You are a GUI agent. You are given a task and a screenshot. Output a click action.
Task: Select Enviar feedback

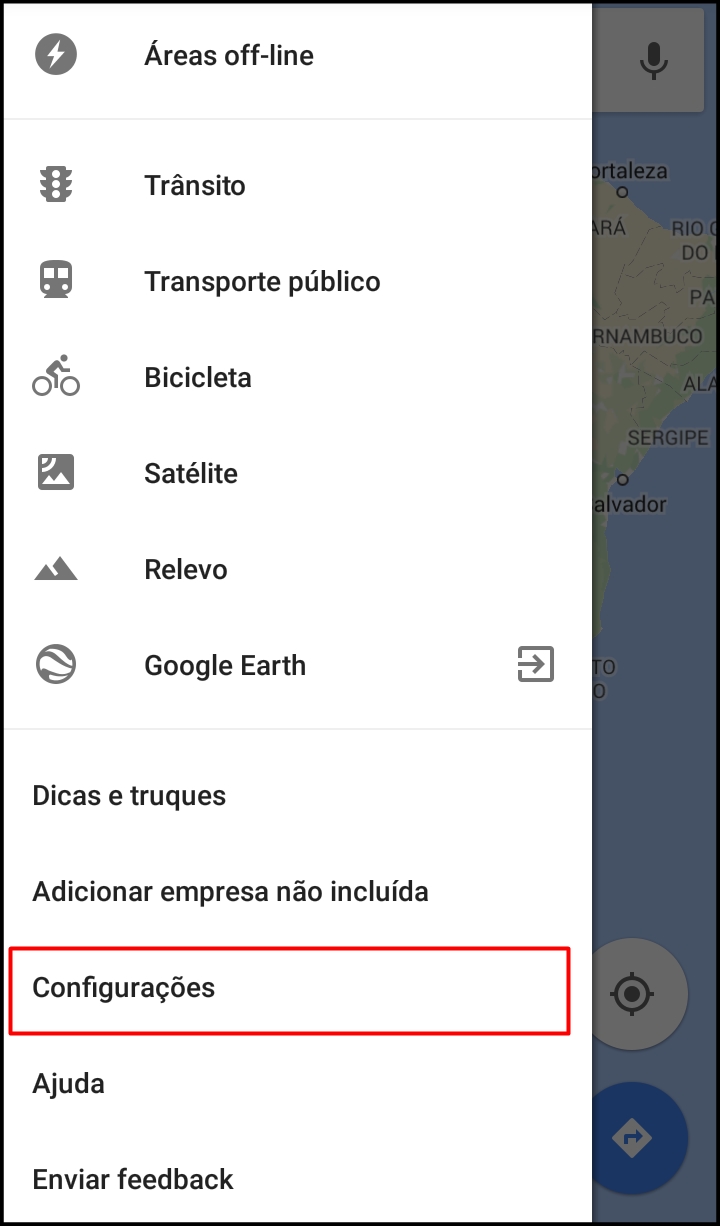pyautogui.click(x=297, y=1180)
